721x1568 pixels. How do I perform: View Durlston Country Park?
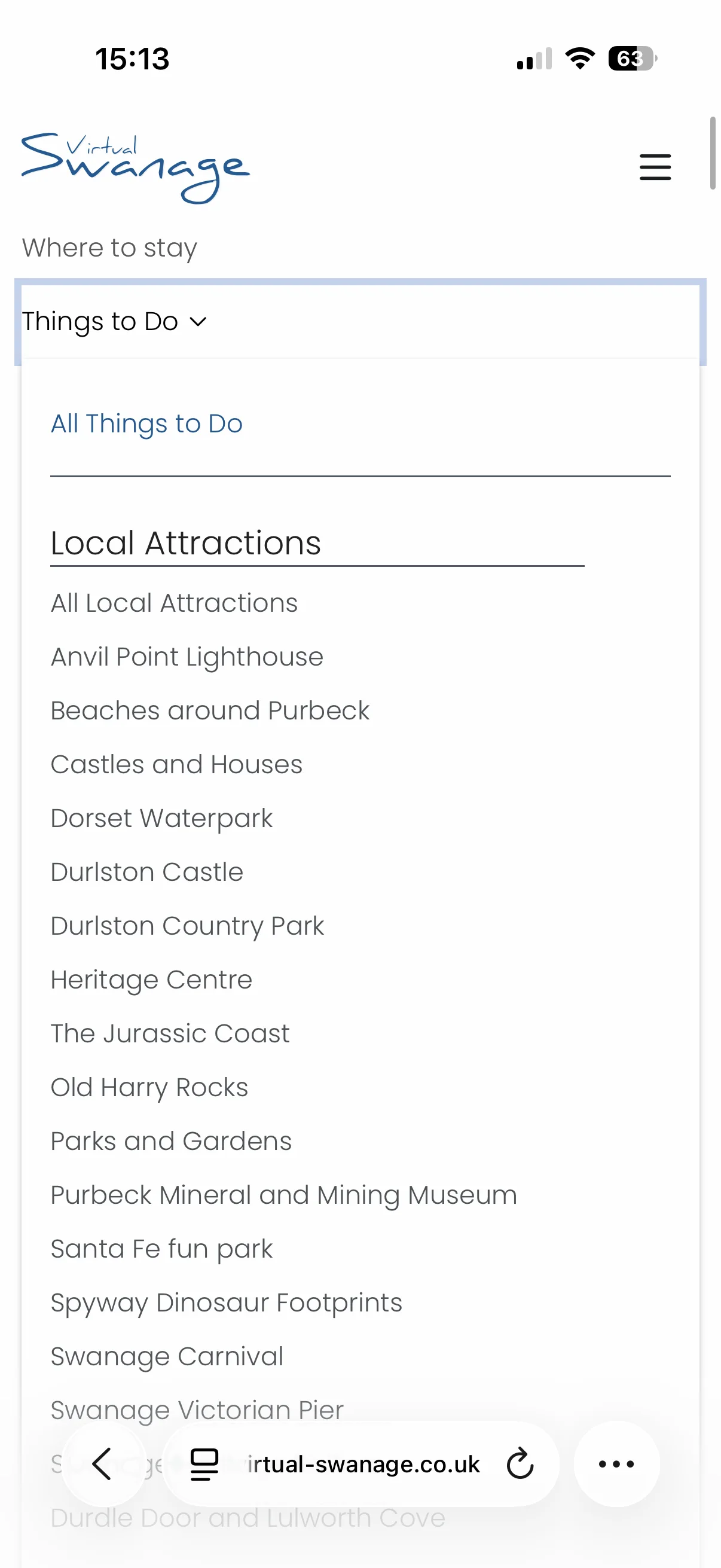(187, 926)
